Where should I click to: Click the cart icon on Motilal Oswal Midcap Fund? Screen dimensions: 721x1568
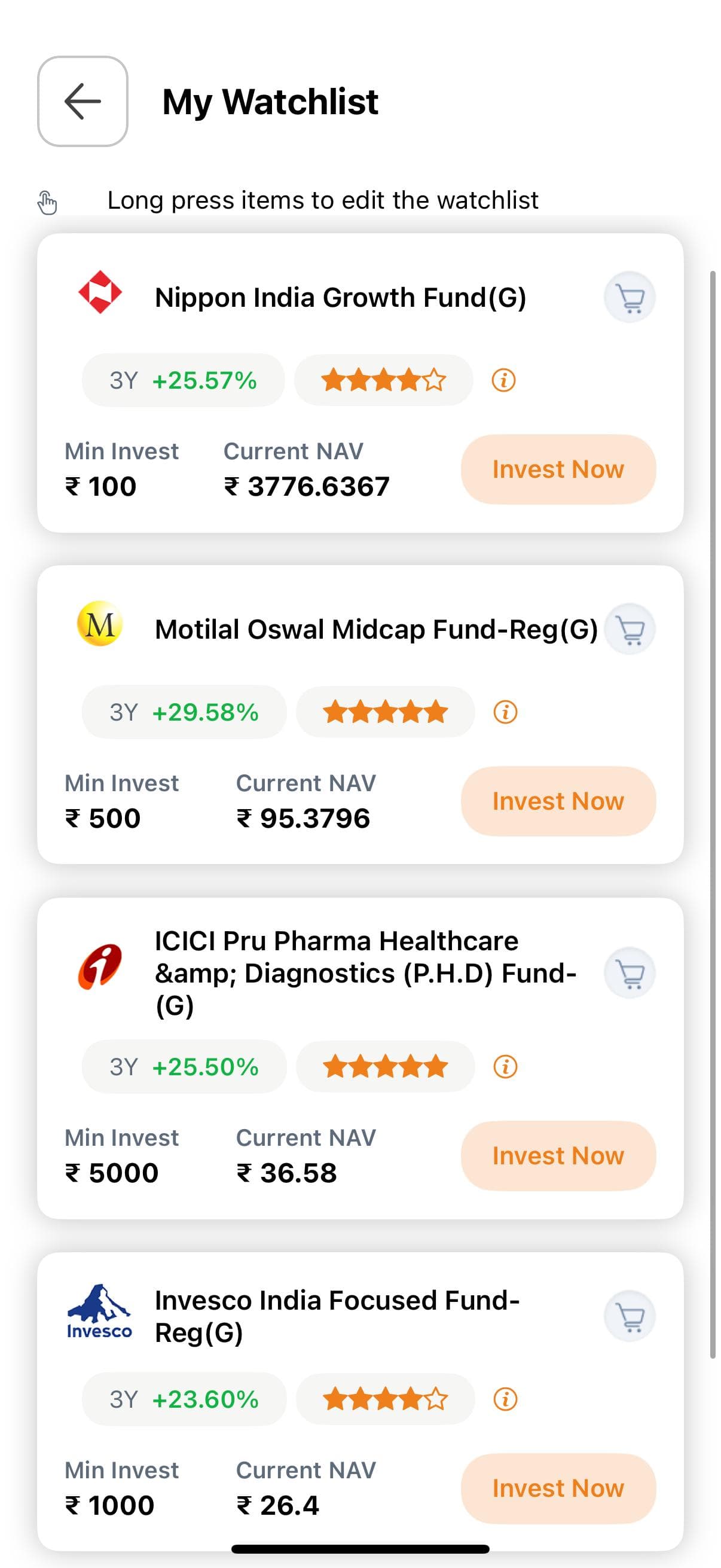coord(630,629)
